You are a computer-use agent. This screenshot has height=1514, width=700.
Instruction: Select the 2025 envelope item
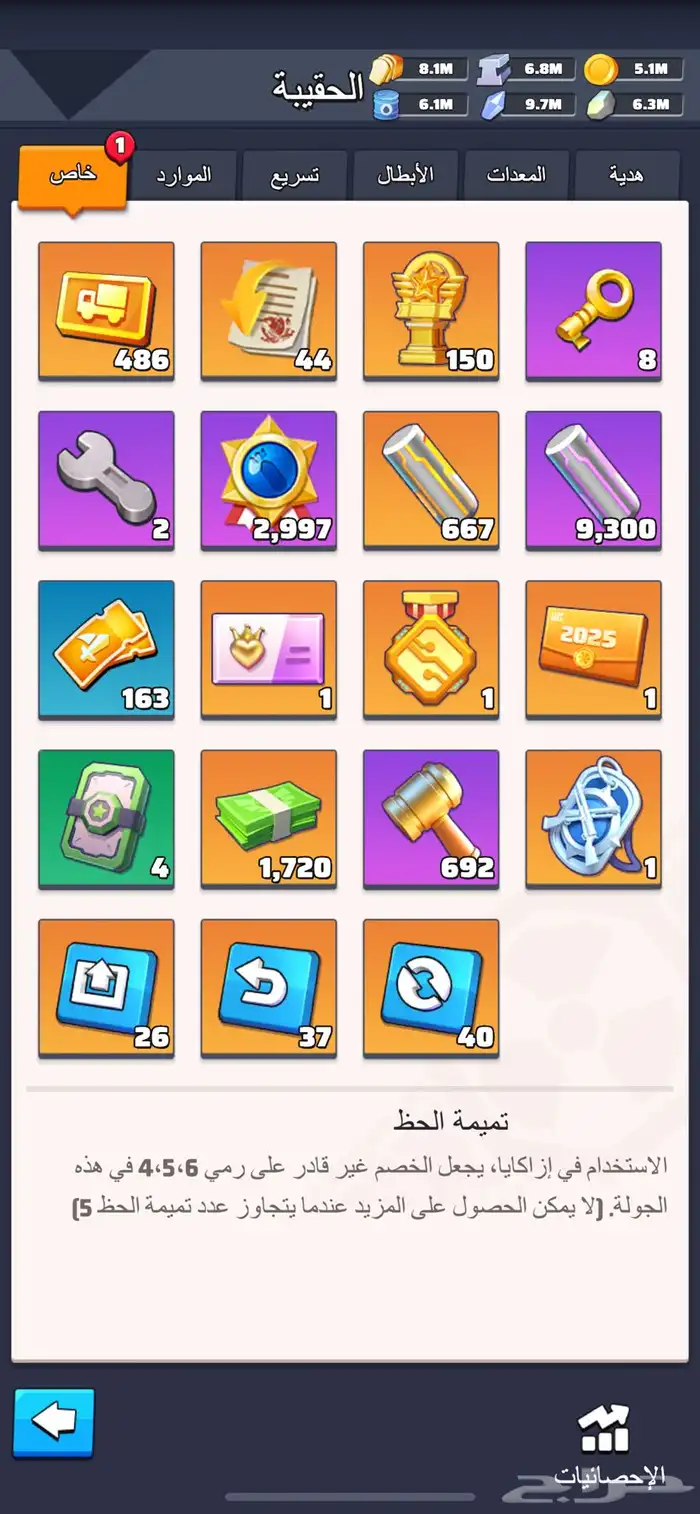click(x=593, y=649)
